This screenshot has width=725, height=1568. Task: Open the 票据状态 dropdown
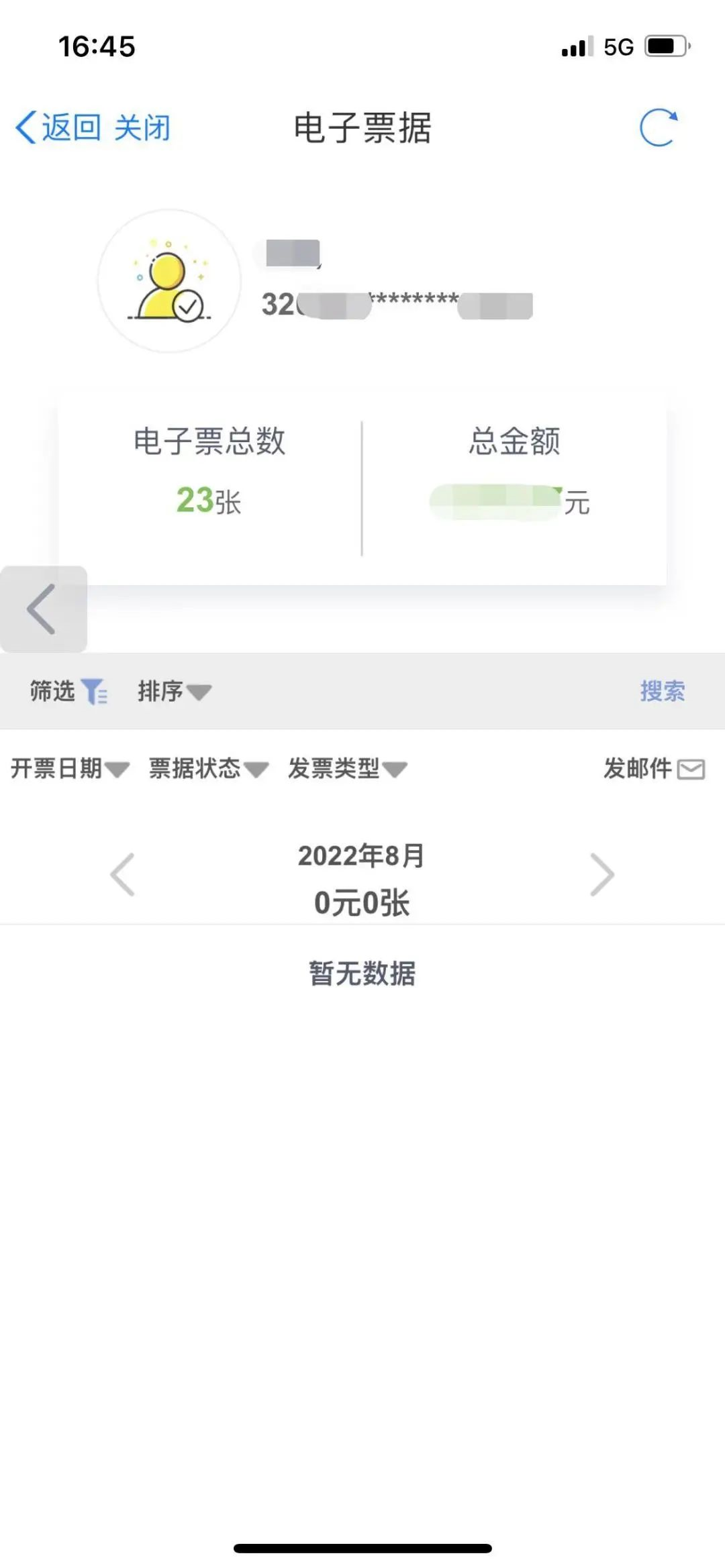tap(208, 768)
